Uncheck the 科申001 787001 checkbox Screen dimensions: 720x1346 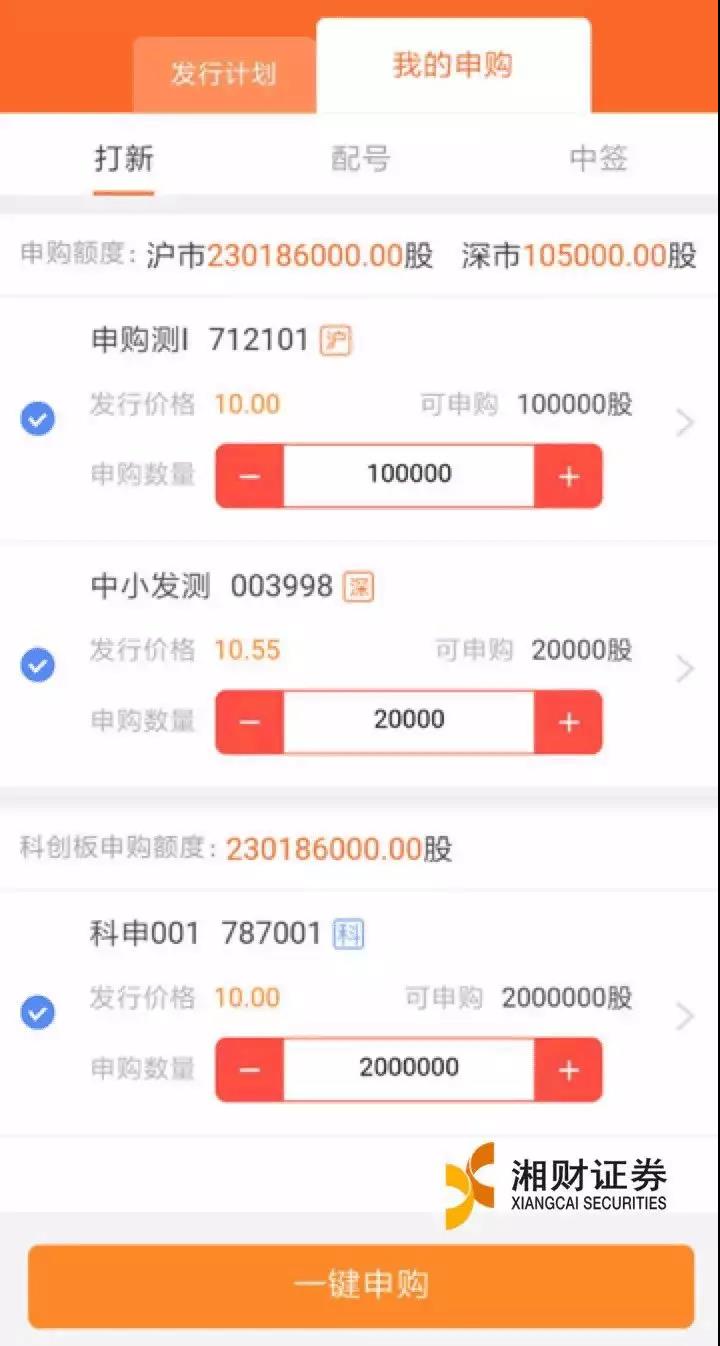point(38,1013)
